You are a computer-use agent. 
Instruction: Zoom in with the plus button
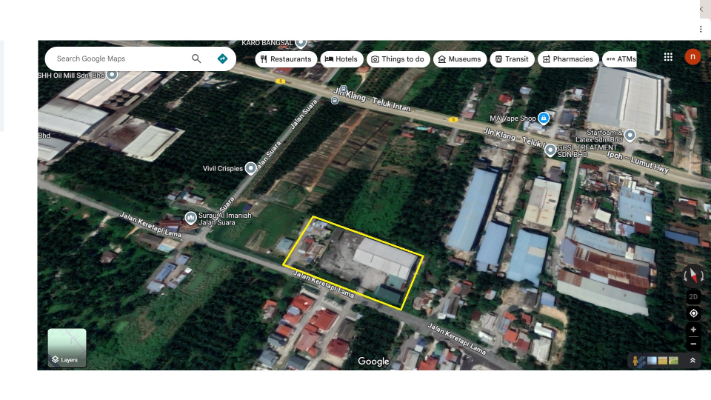[694, 330]
